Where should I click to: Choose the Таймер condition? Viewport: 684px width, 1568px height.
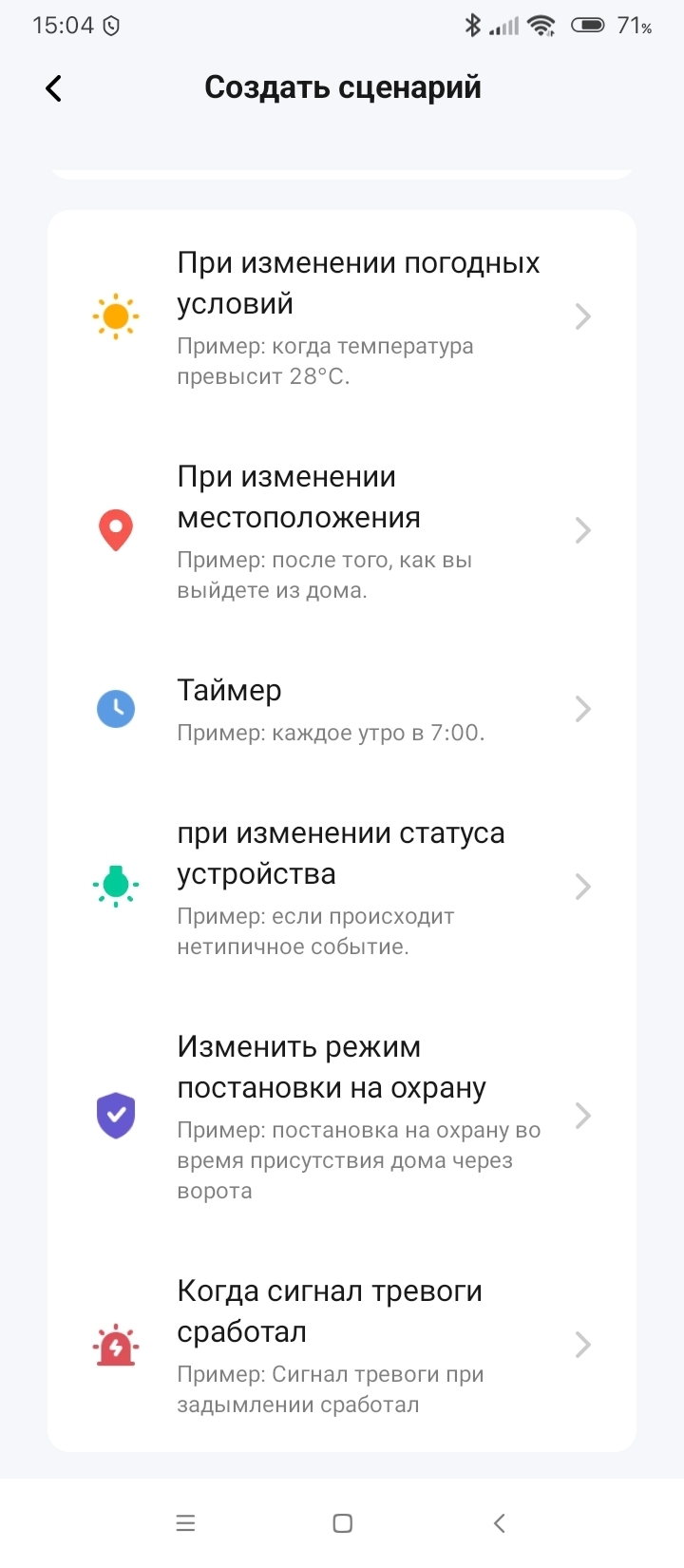tap(342, 709)
